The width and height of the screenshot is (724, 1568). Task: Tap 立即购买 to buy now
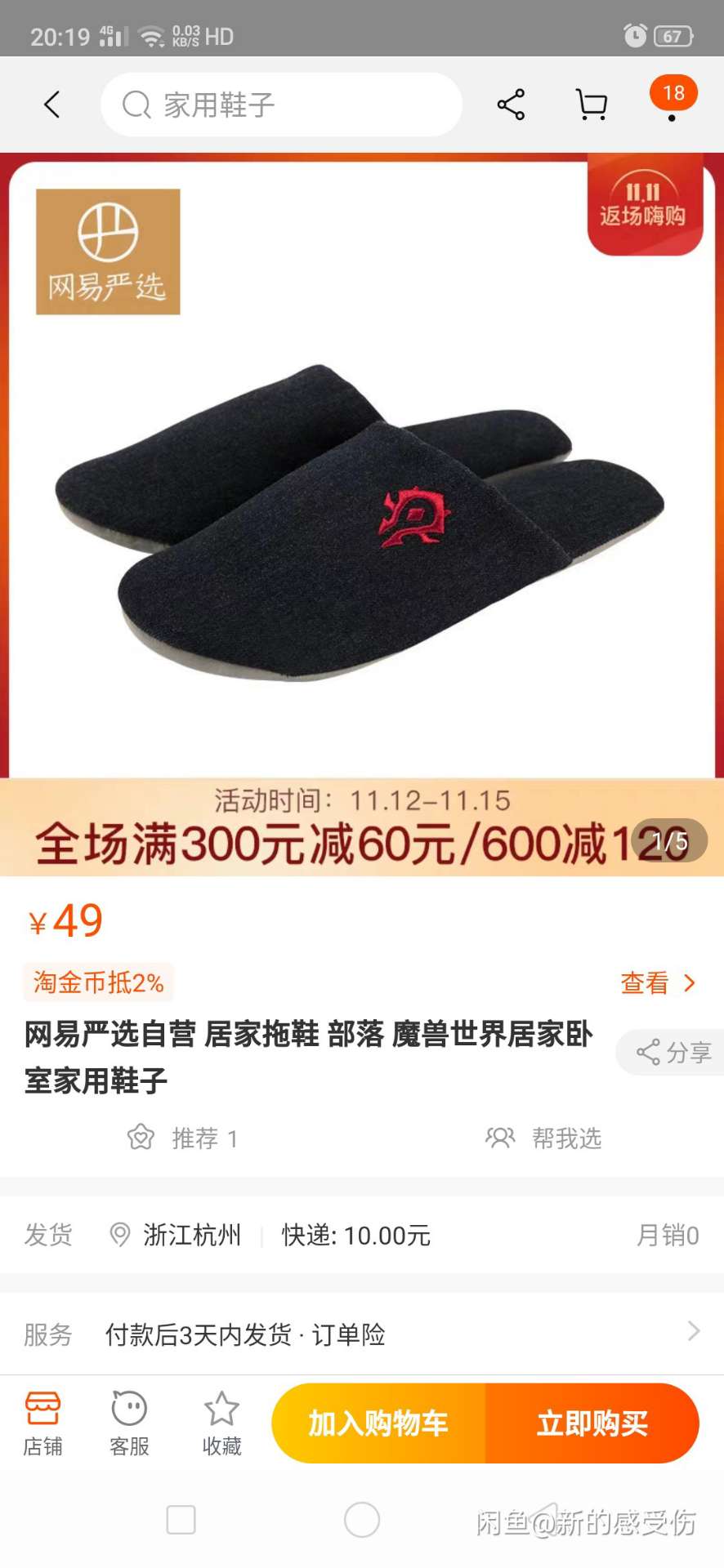click(592, 1423)
